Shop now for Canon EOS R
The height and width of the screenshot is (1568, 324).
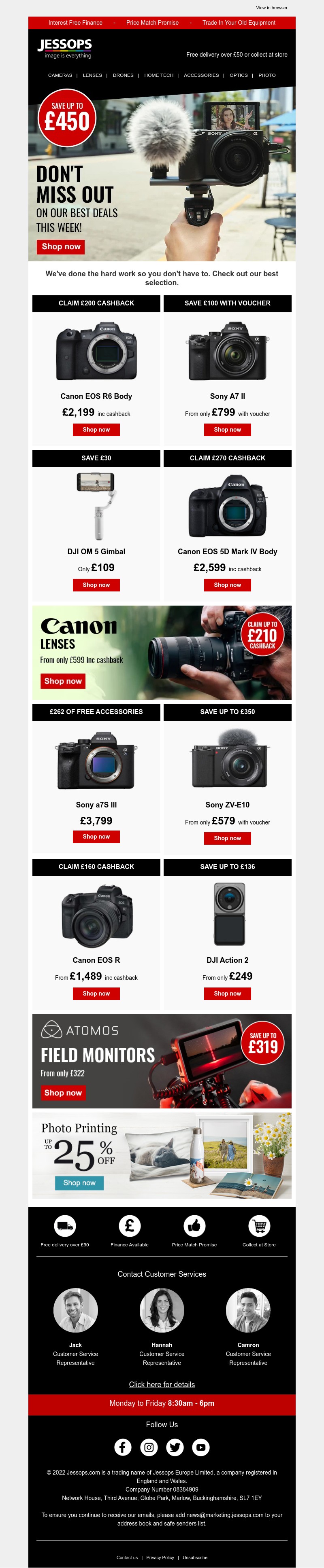pyautogui.click(x=96, y=994)
